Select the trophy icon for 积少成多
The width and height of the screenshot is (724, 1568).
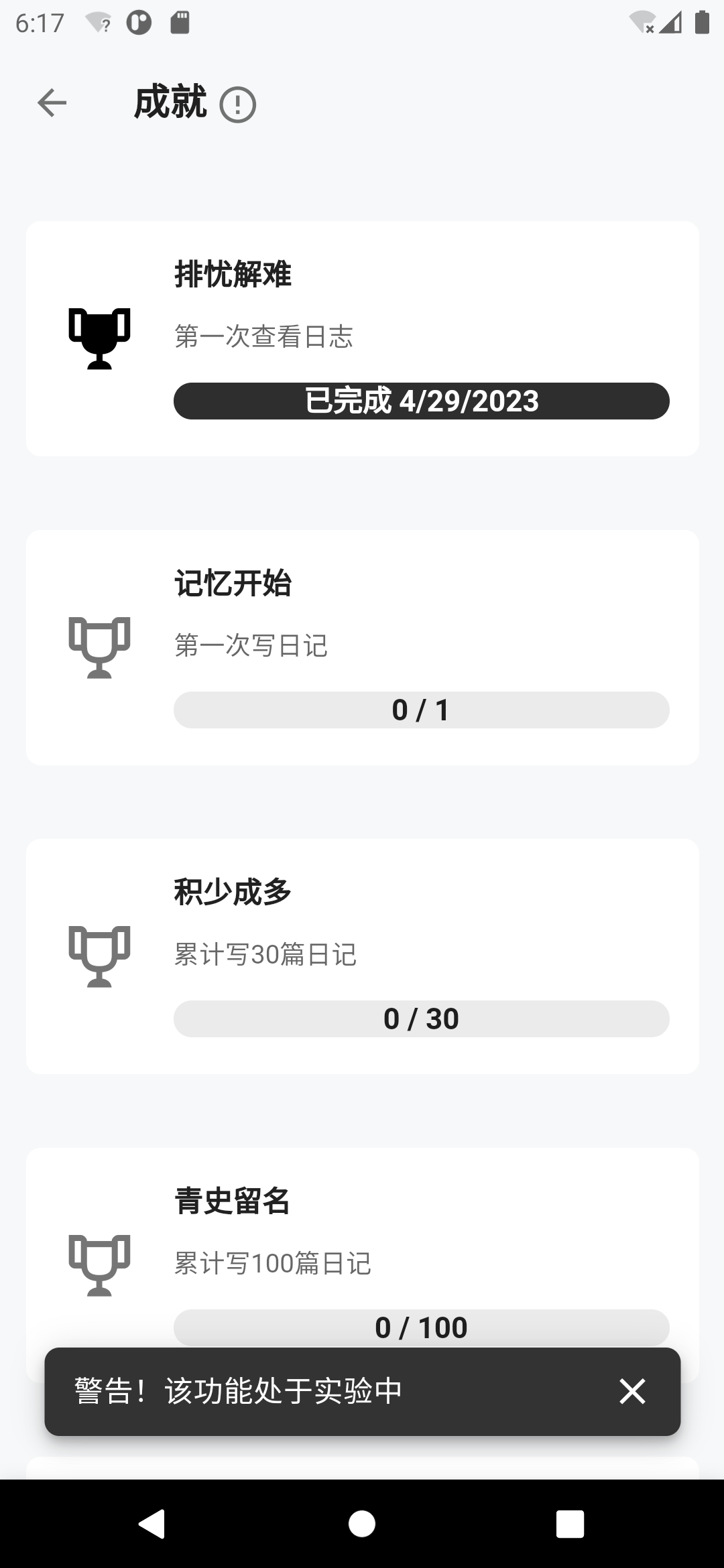click(101, 955)
